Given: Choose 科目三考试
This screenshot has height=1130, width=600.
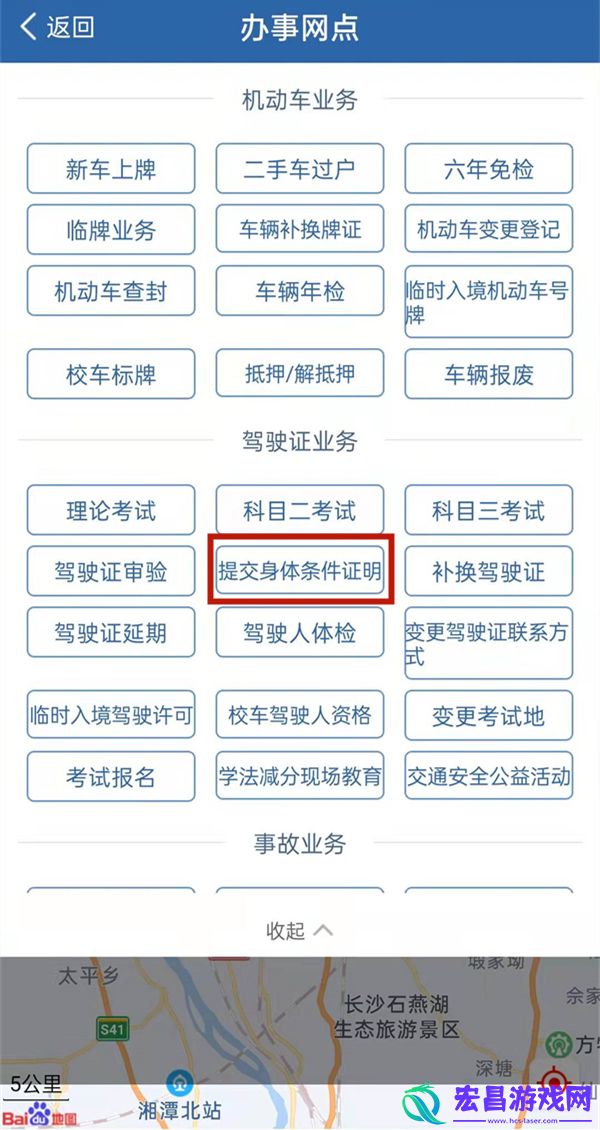Looking at the screenshot, I should click(x=488, y=510).
